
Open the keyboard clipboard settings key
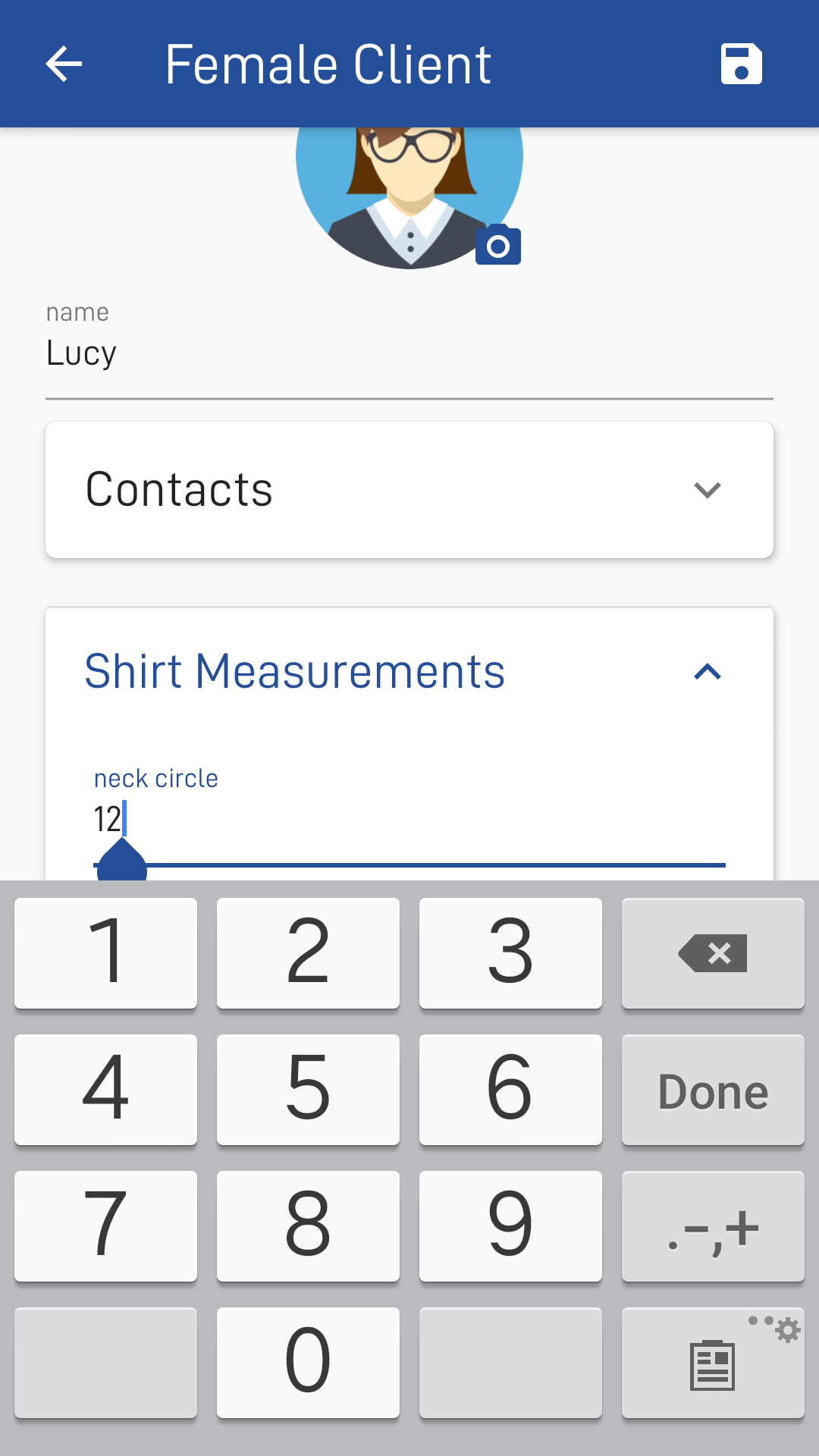pos(713,1363)
